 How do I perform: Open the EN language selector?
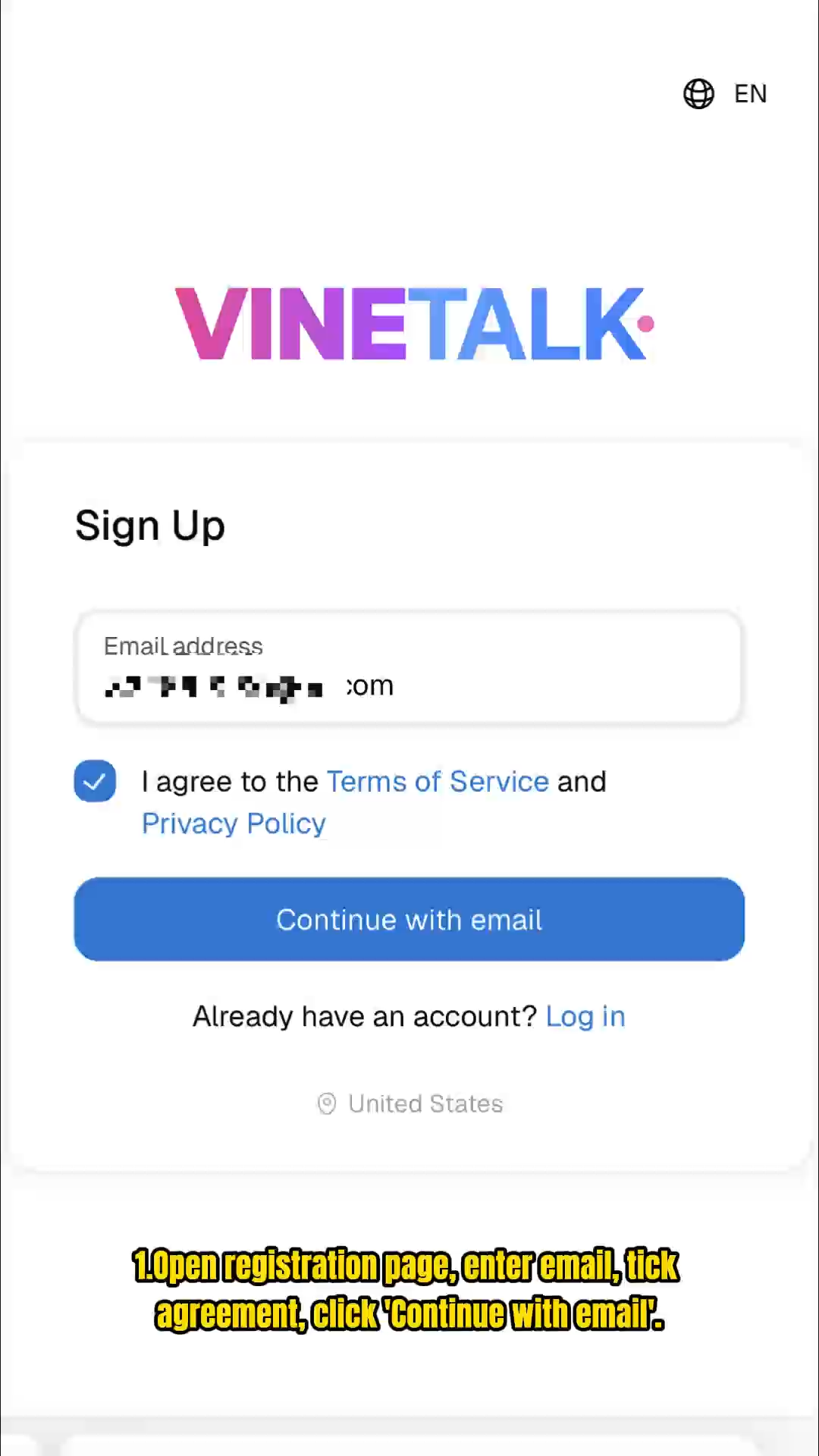(726, 94)
